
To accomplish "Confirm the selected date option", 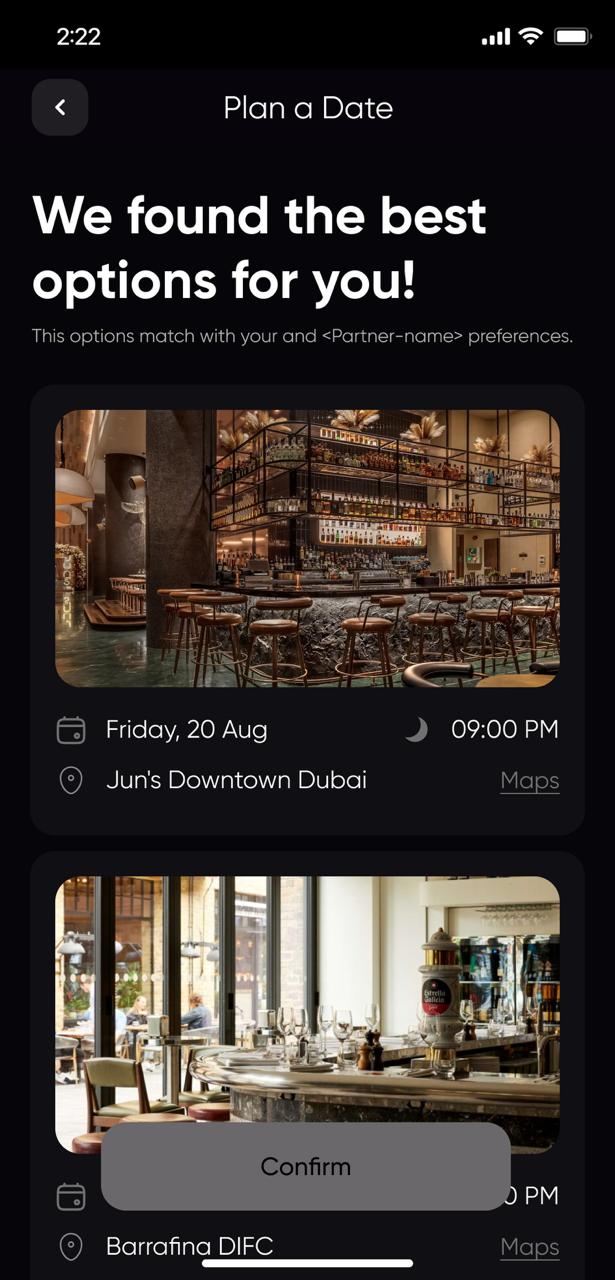I will [305, 1166].
